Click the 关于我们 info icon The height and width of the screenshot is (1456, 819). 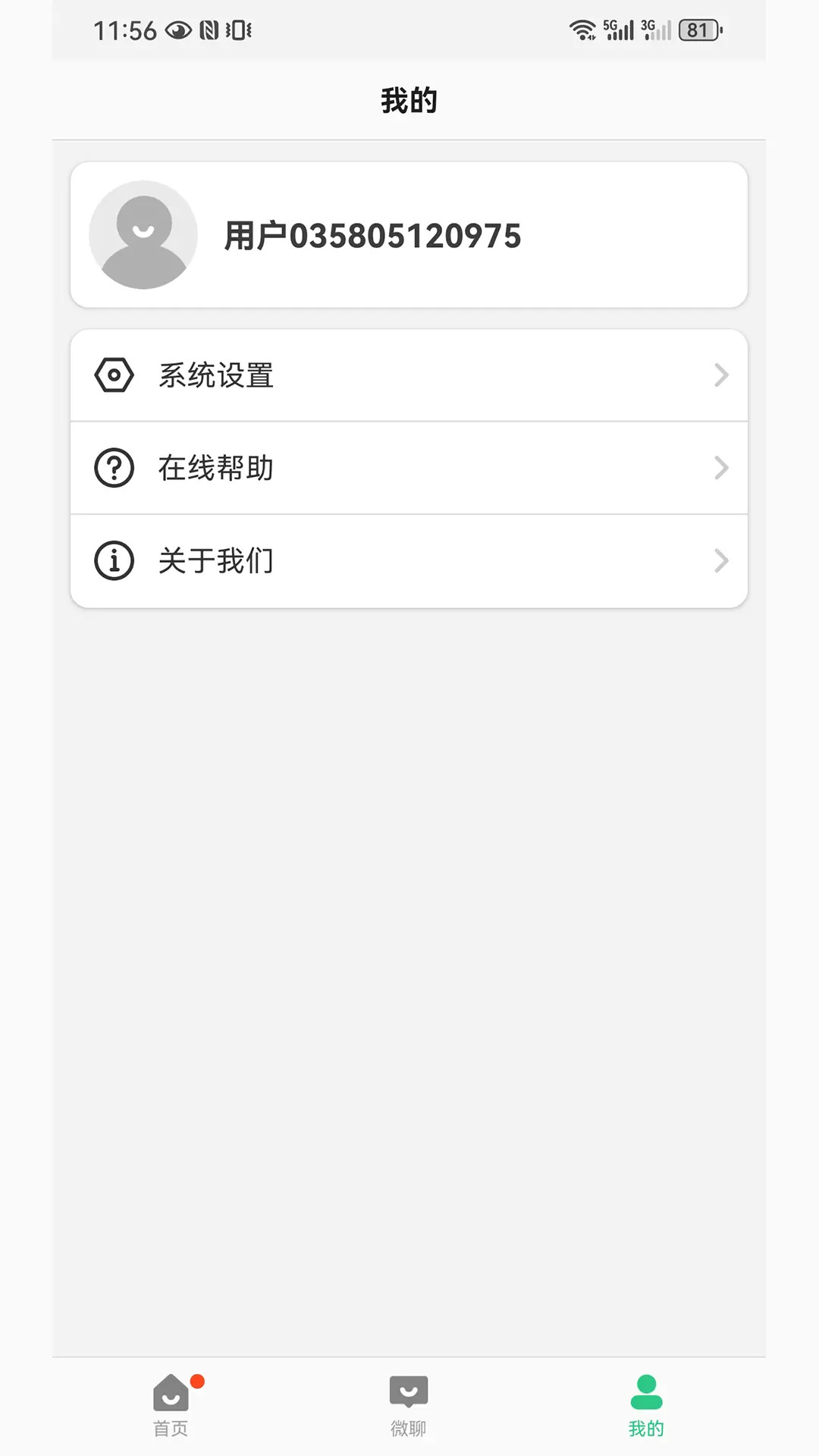pyautogui.click(x=113, y=561)
